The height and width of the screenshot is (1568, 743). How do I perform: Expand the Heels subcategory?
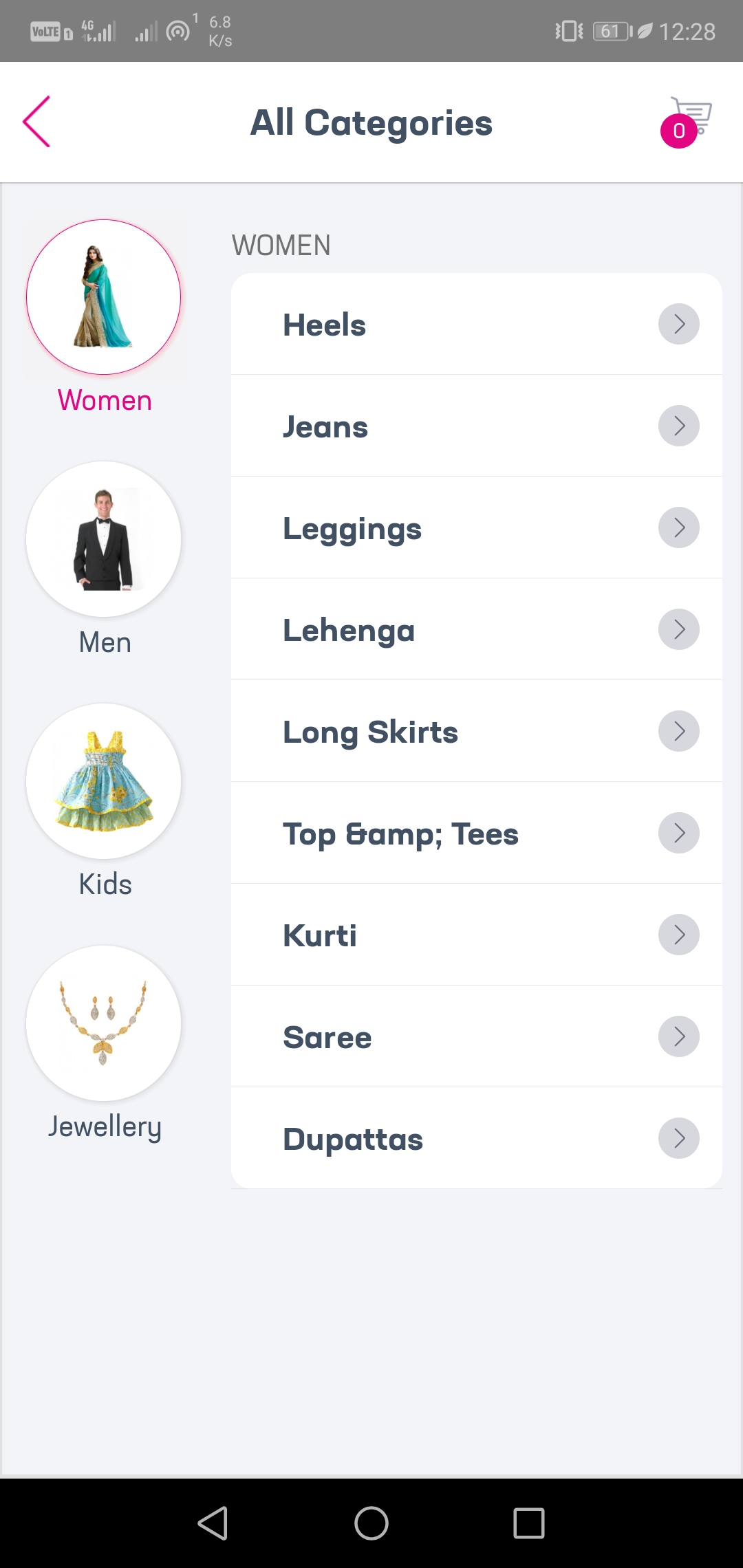point(678,324)
